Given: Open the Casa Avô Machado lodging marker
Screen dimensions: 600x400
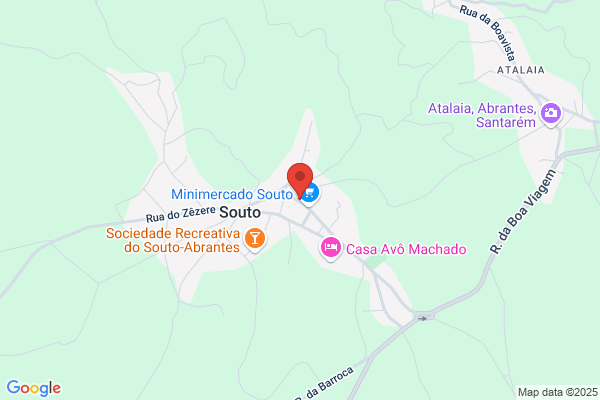Looking at the screenshot, I should pos(331,248).
